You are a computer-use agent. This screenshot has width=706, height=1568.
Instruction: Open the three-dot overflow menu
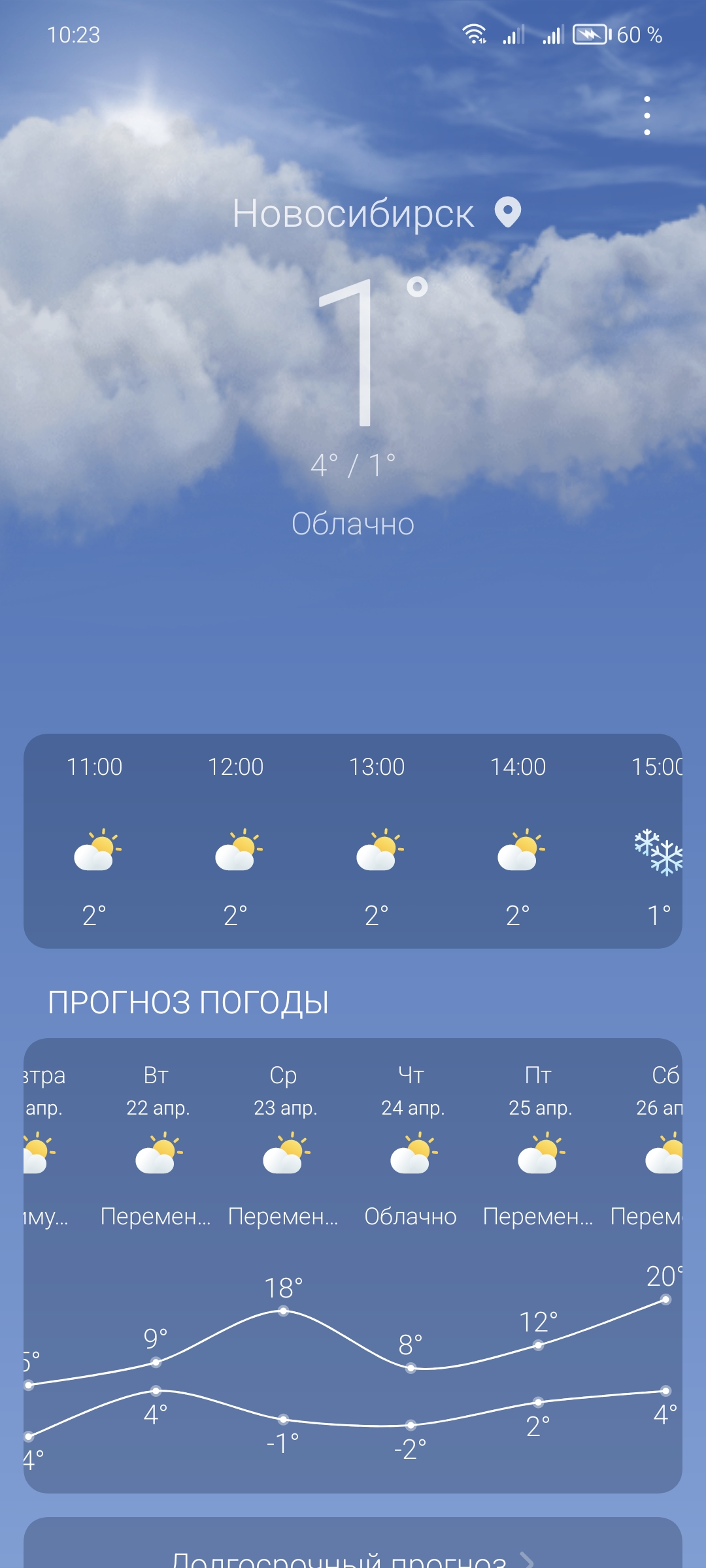point(647,116)
